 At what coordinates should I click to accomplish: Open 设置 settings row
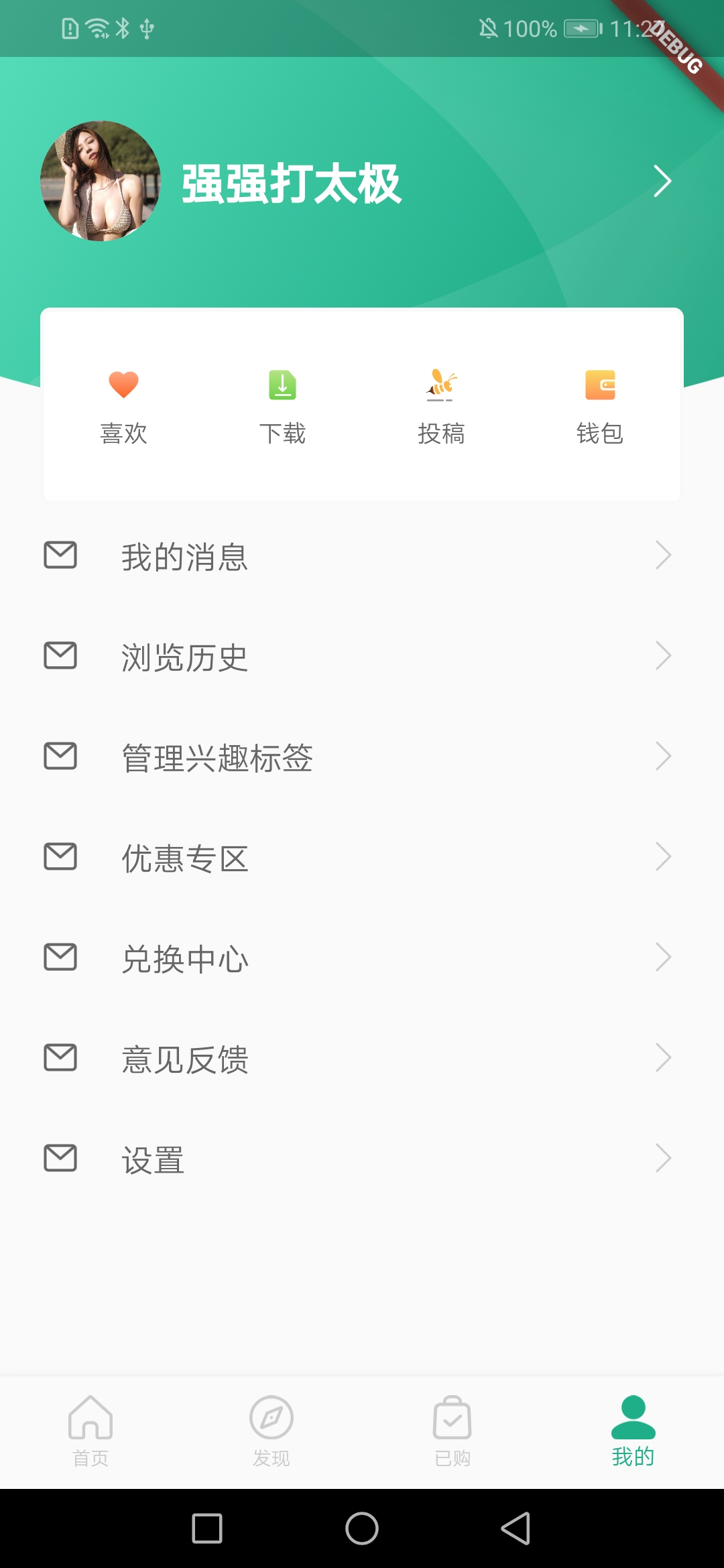[x=362, y=1159]
